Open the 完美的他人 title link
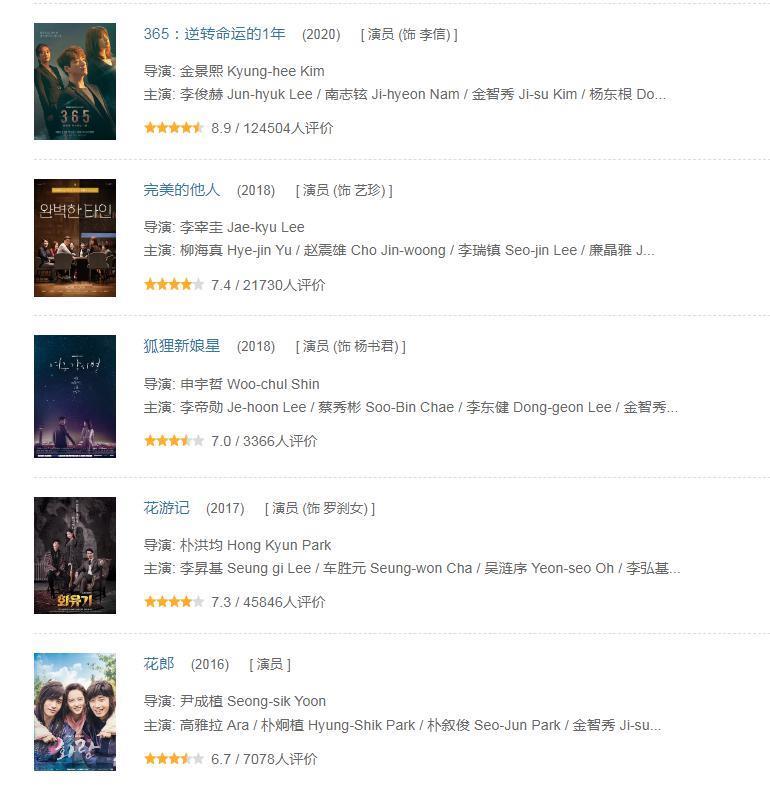770x786 pixels. 181,190
